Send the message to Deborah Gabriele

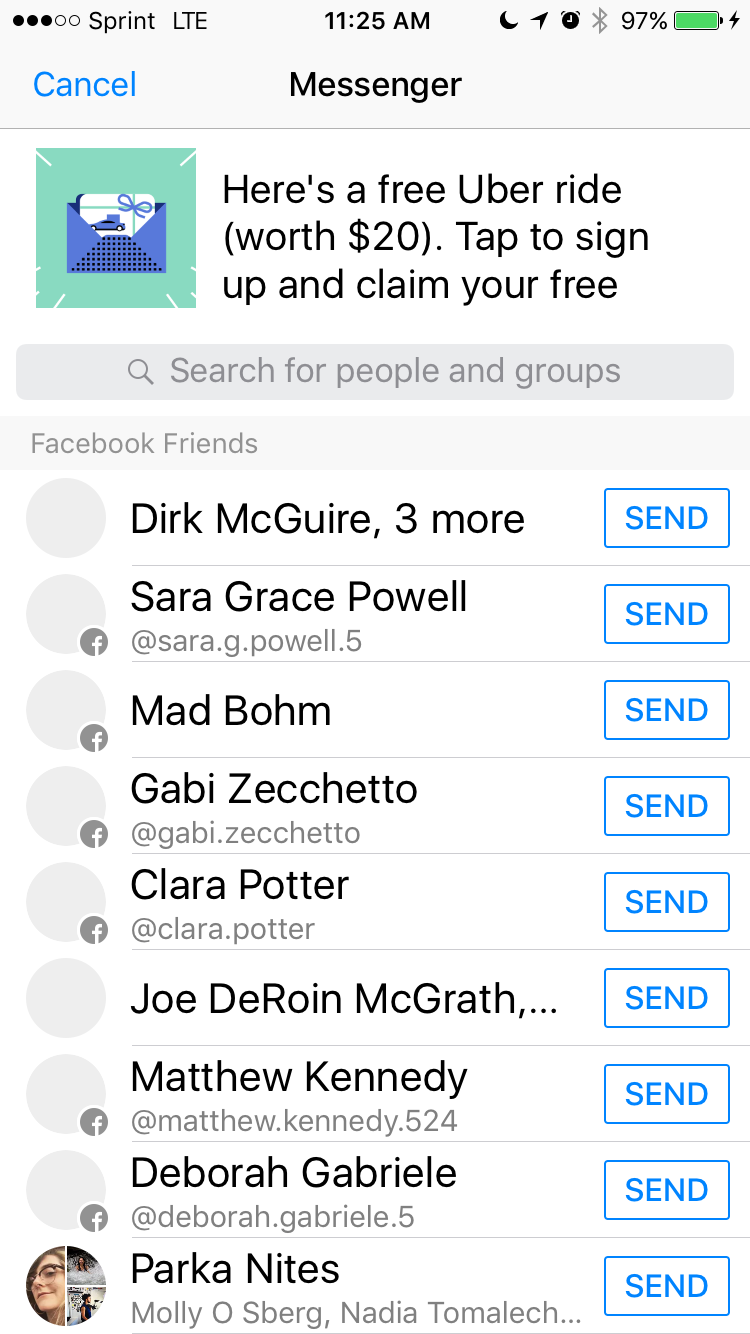(666, 1190)
